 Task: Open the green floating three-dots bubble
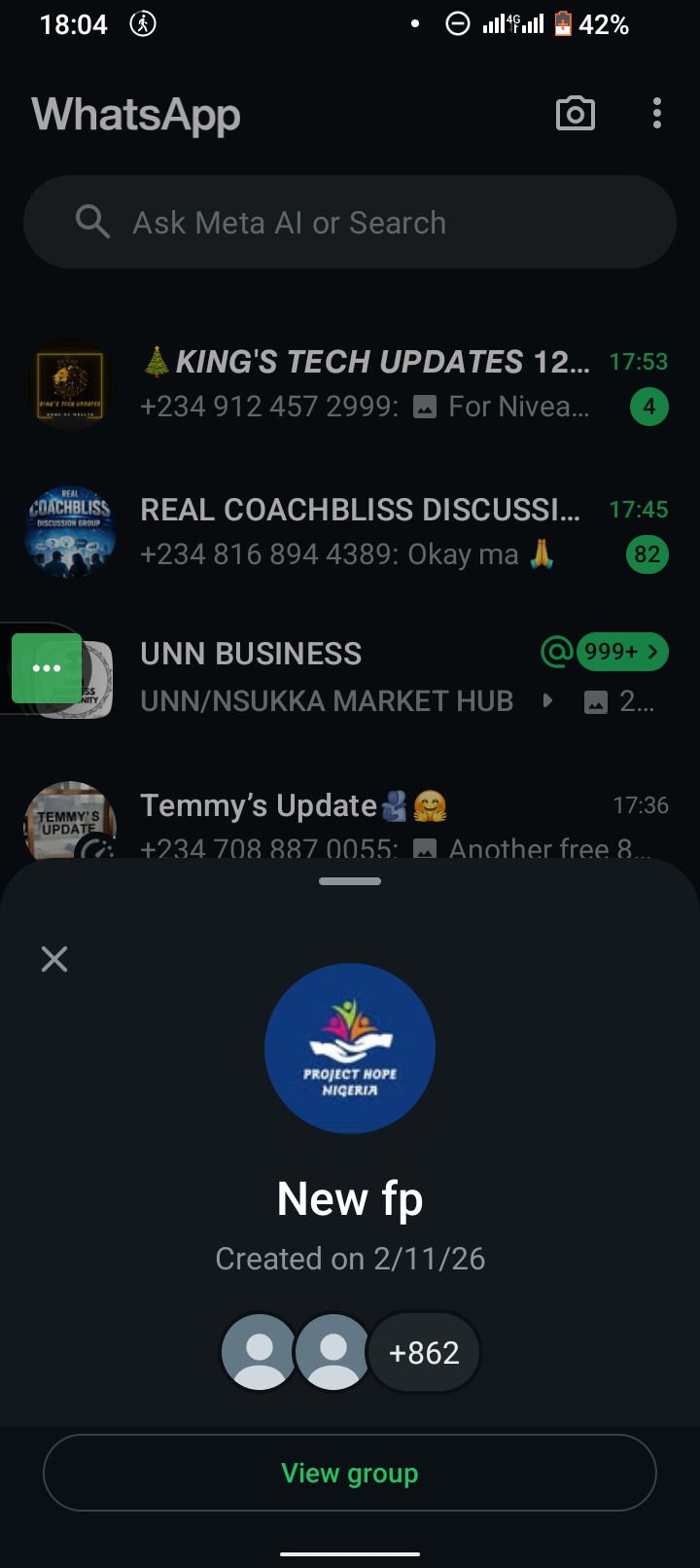pyautogui.click(x=46, y=668)
